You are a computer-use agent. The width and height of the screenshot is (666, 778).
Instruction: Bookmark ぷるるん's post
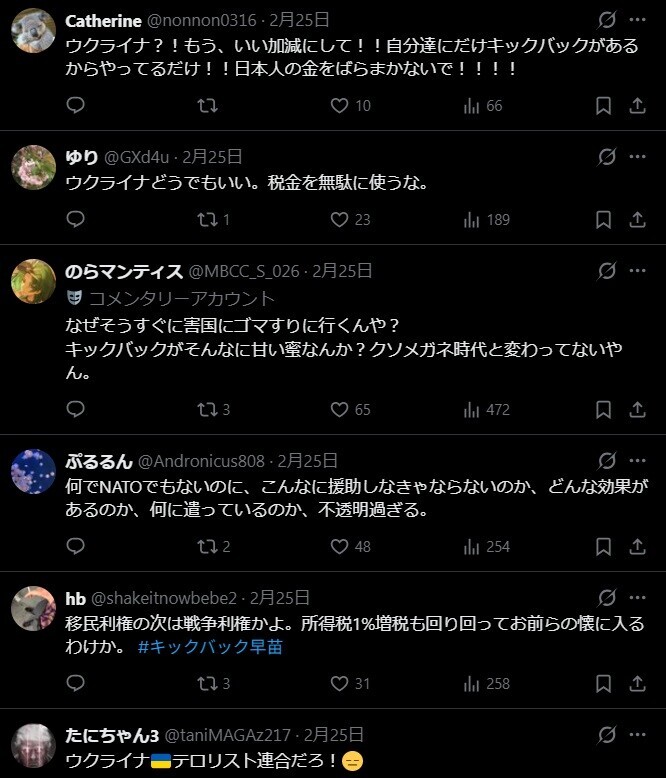coord(603,547)
